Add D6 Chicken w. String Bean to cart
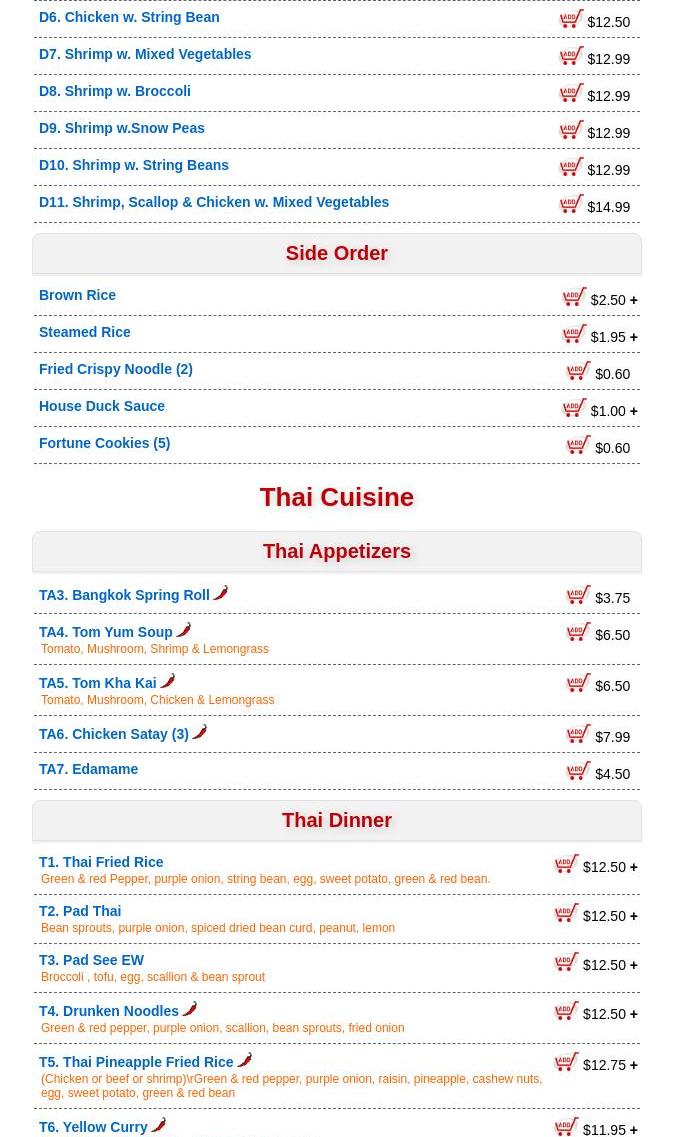 571,19
